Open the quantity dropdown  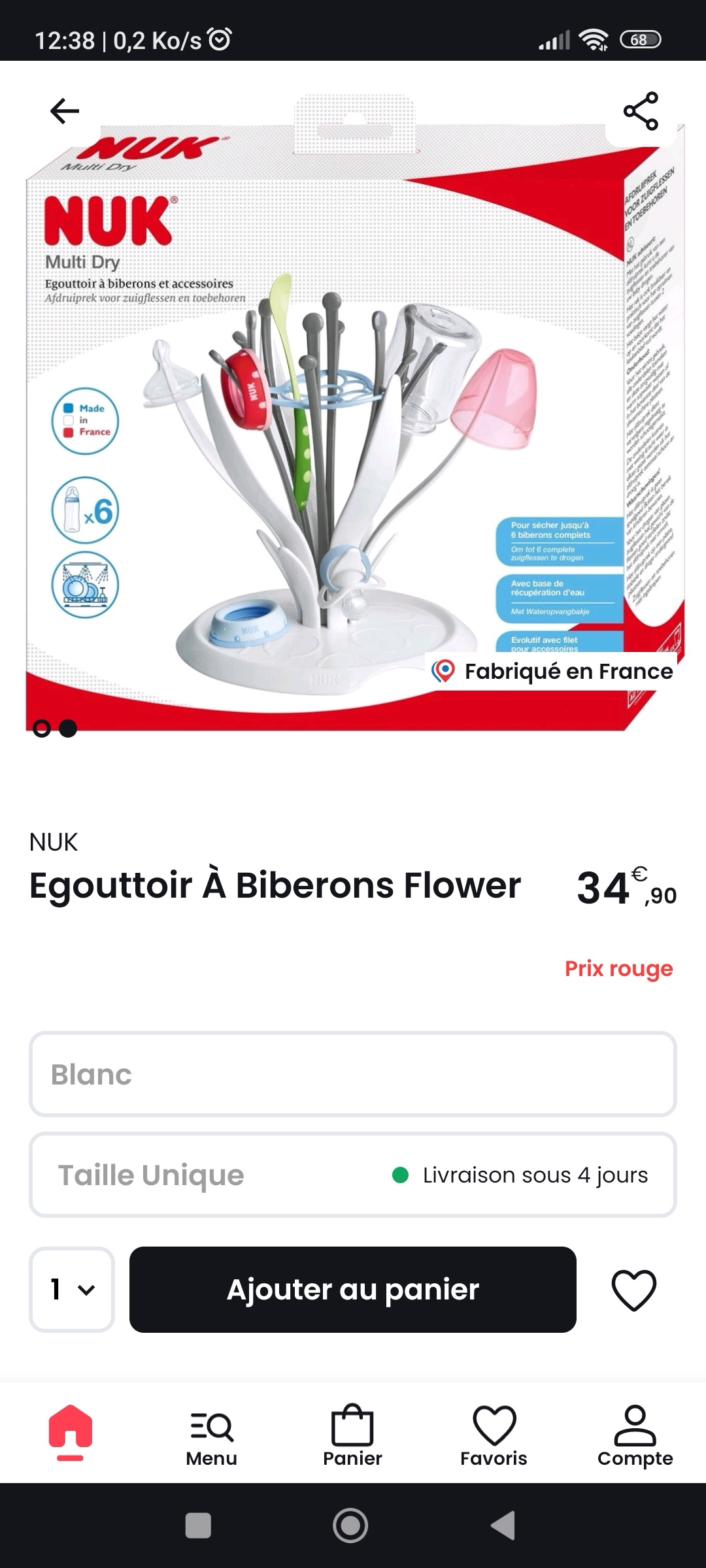(x=72, y=1289)
